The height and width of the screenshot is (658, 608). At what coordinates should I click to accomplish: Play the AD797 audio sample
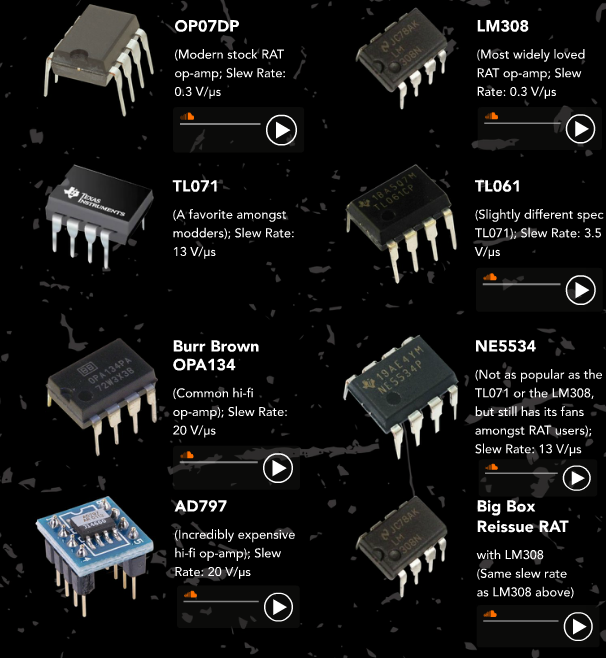[277, 607]
